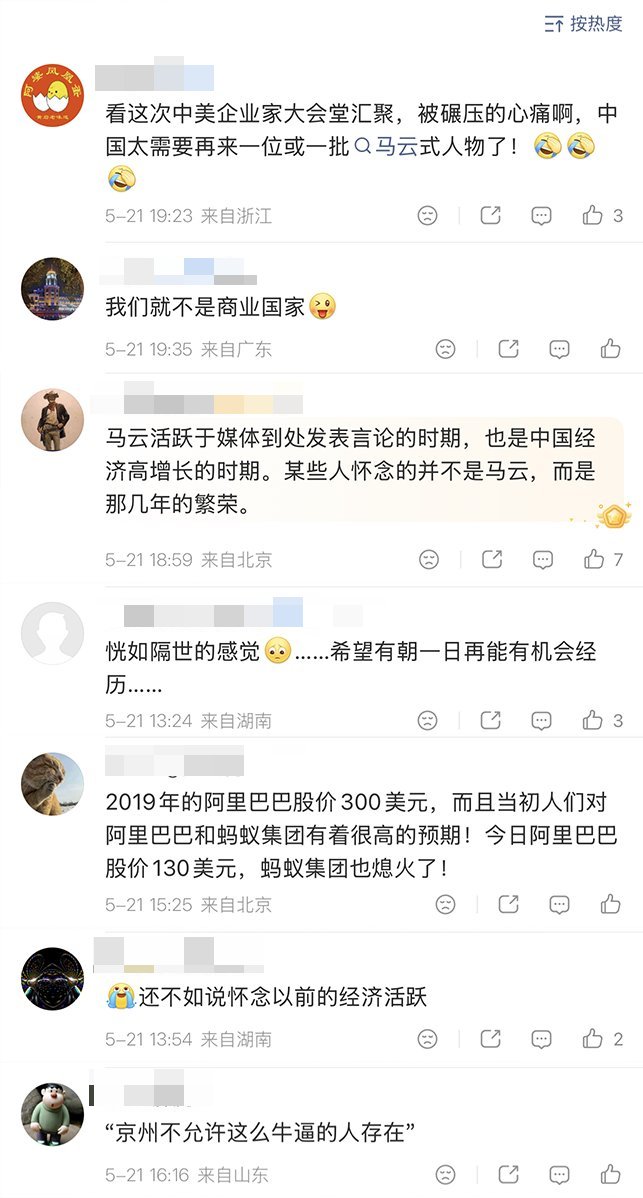Dislike the comment posted at 5-21 15:25
Image resolution: width=643 pixels, height=1198 pixels.
coord(445,904)
